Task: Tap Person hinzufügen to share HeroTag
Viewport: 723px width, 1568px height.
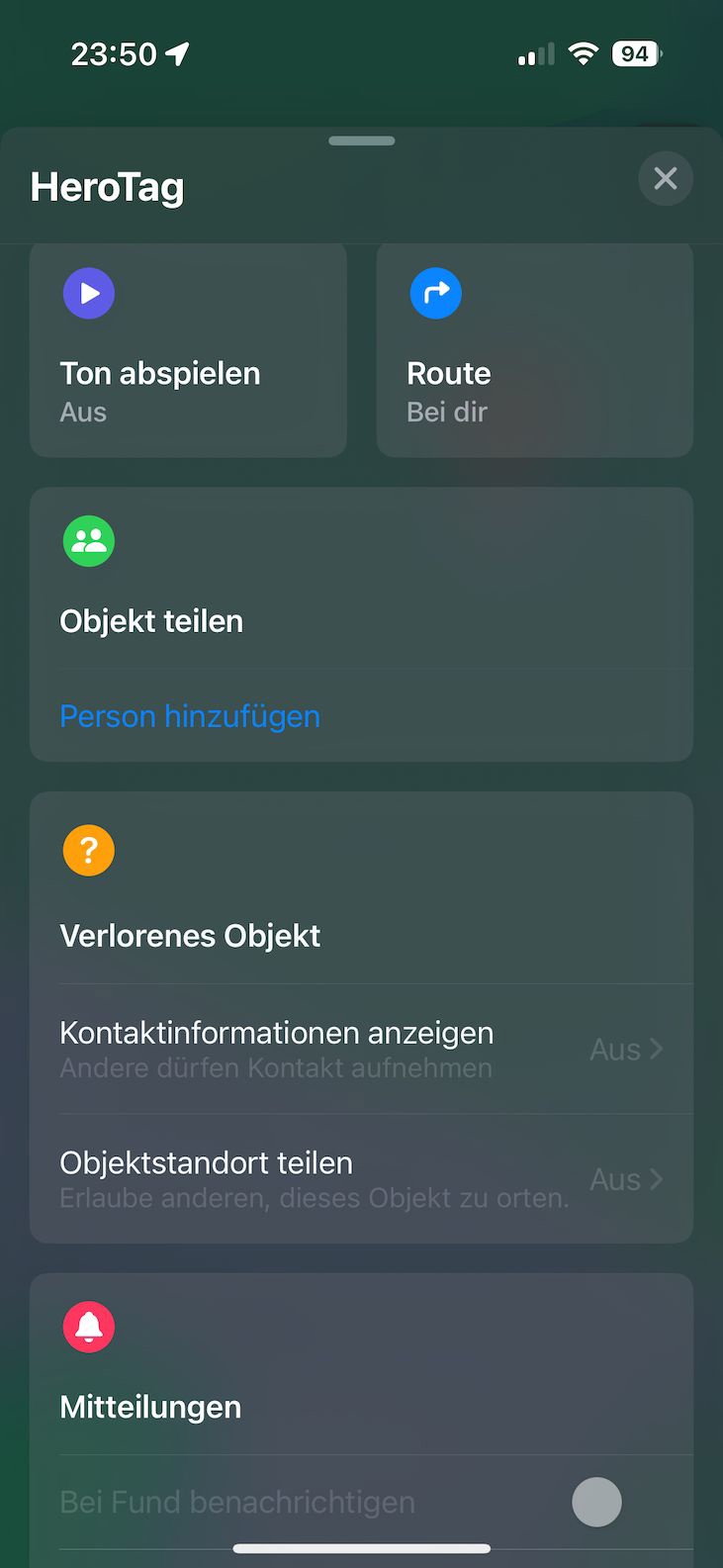Action: pyautogui.click(x=190, y=716)
